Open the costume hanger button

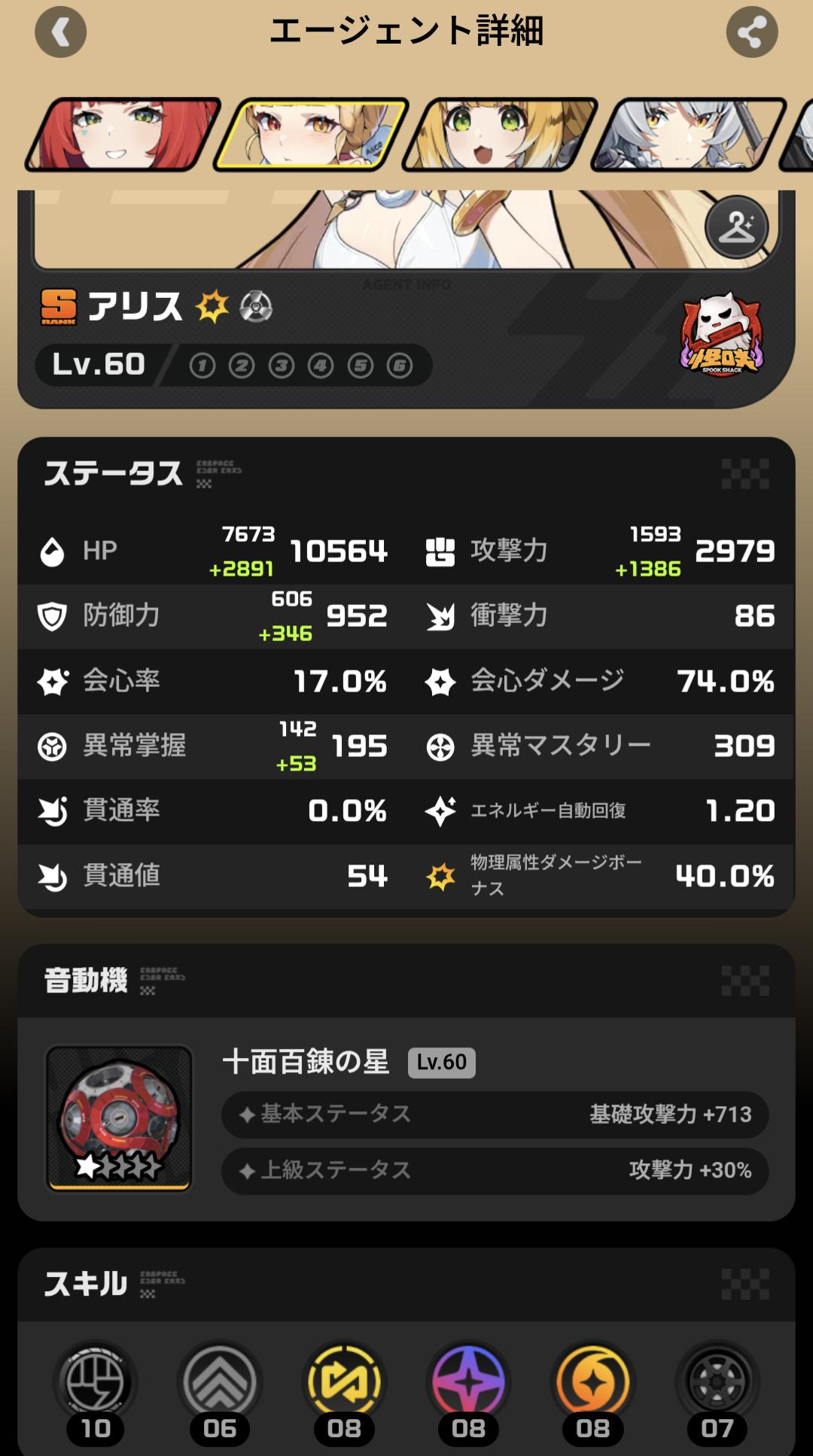click(x=736, y=226)
